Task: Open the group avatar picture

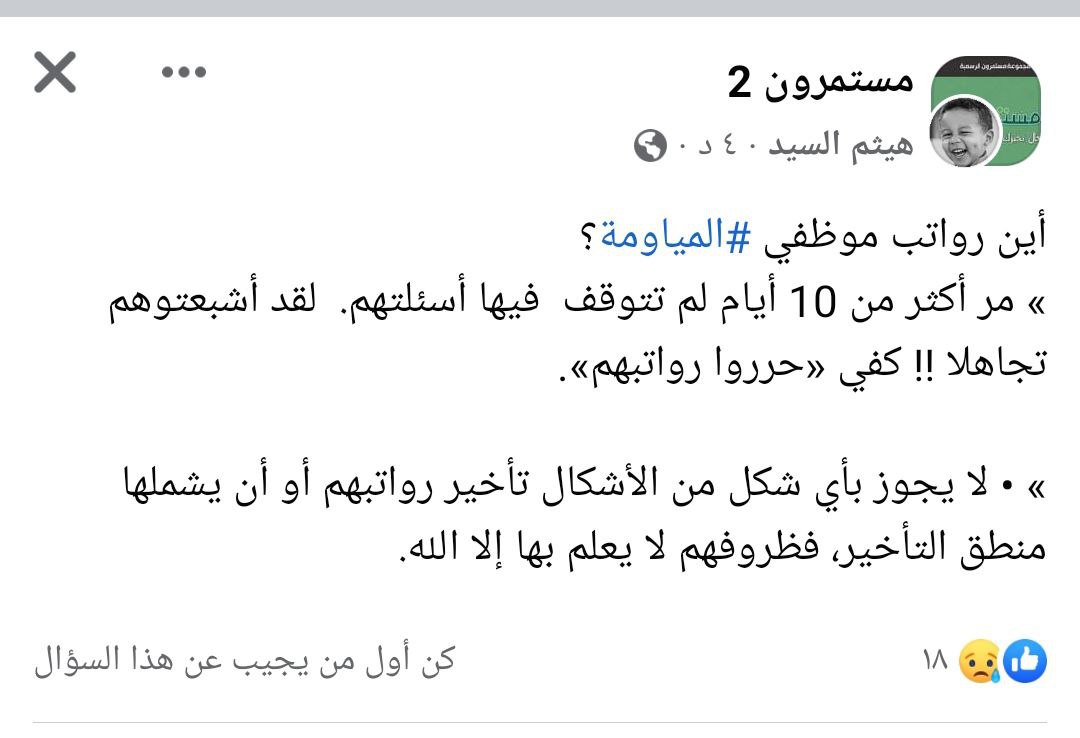Action: coord(985,111)
